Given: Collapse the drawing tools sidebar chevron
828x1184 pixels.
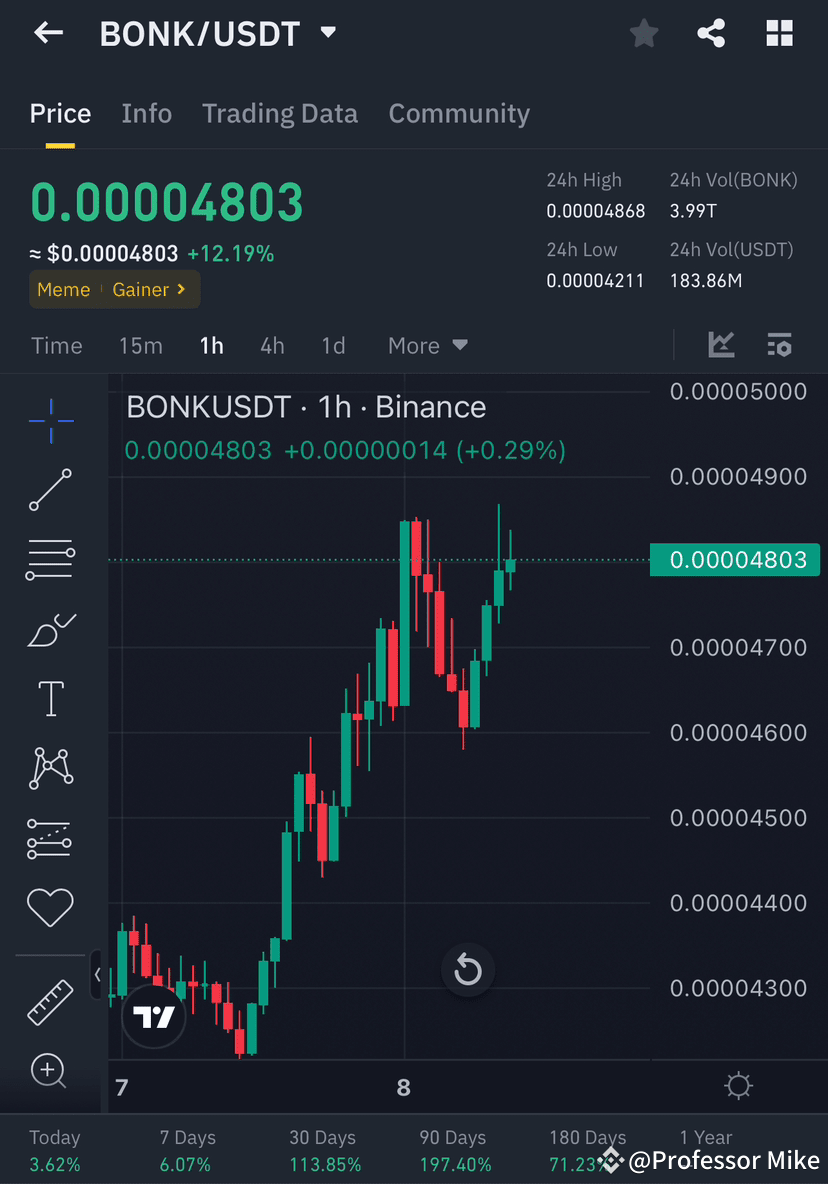Looking at the screenshot, I should click(97, 975).
